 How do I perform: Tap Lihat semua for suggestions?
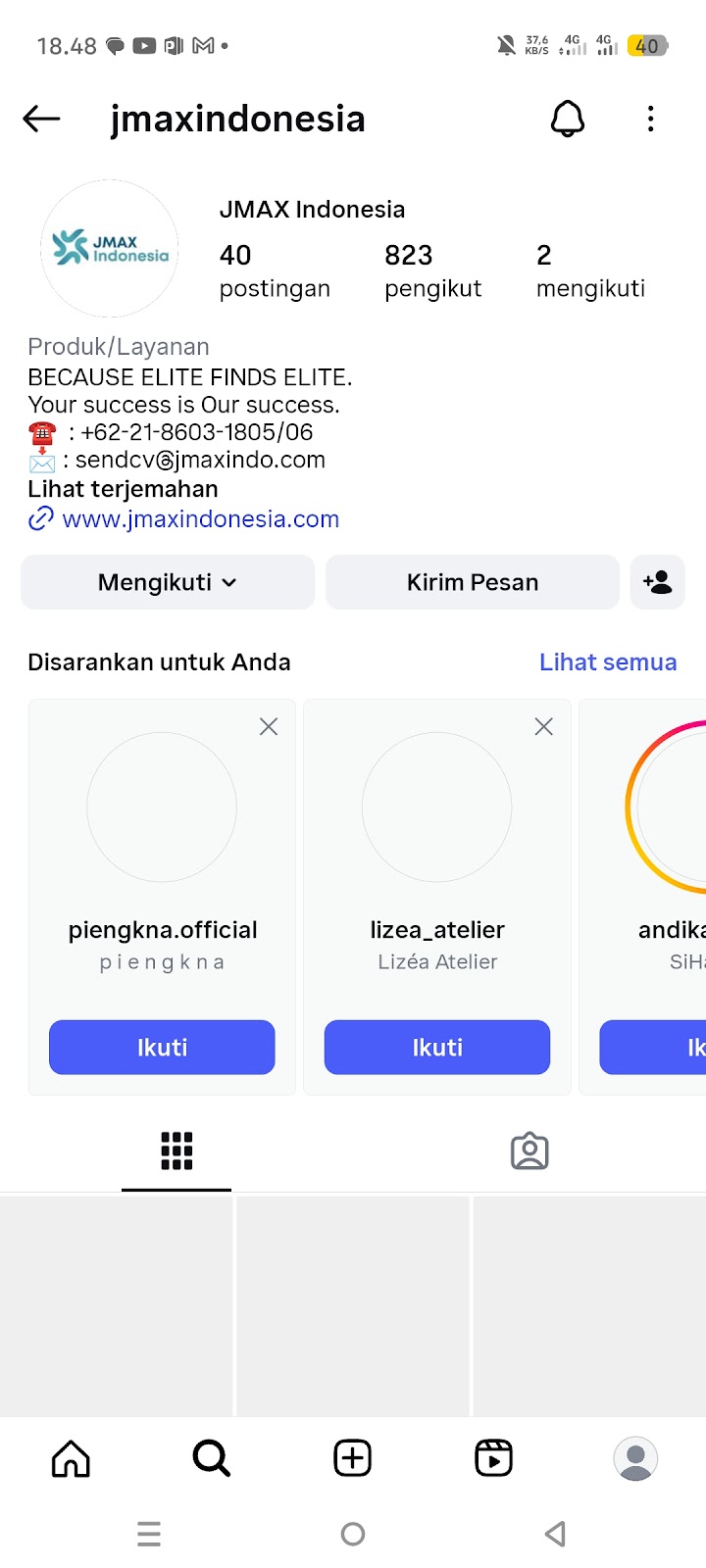[x=608, y=662]
